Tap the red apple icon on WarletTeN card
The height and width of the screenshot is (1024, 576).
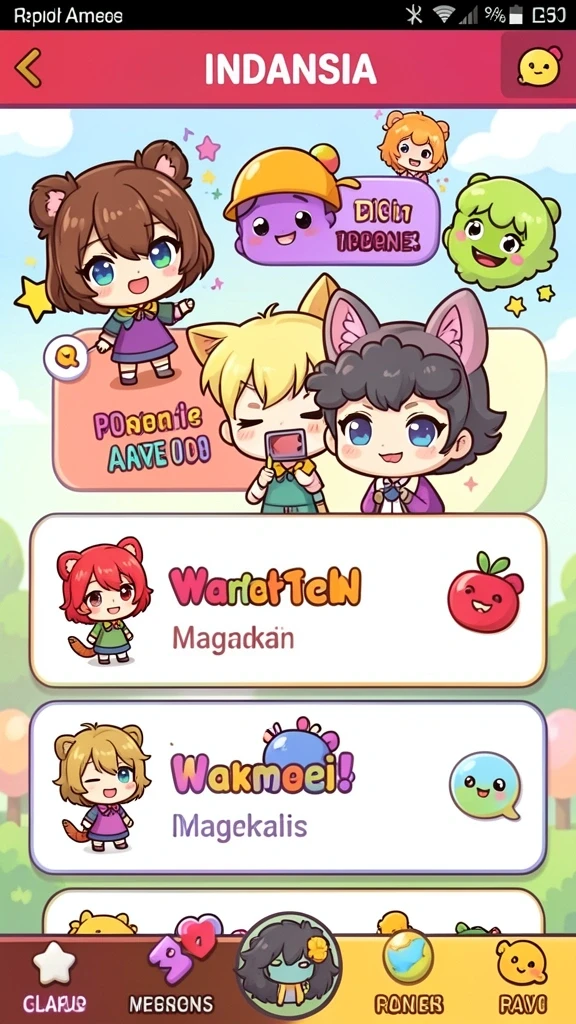click(x=485, y=592)
